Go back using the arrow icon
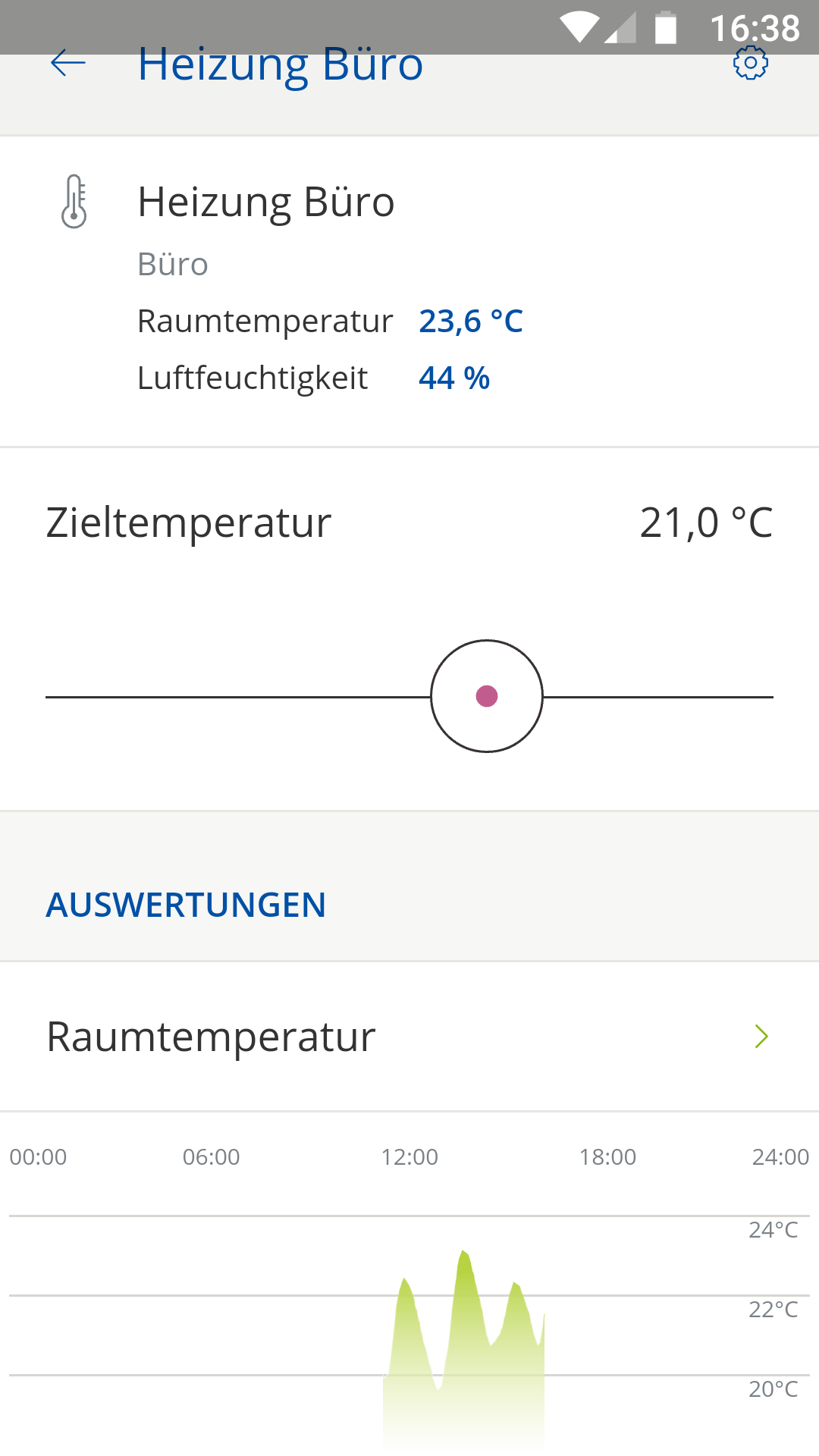 pyautogui.click(x=68, y=64)
